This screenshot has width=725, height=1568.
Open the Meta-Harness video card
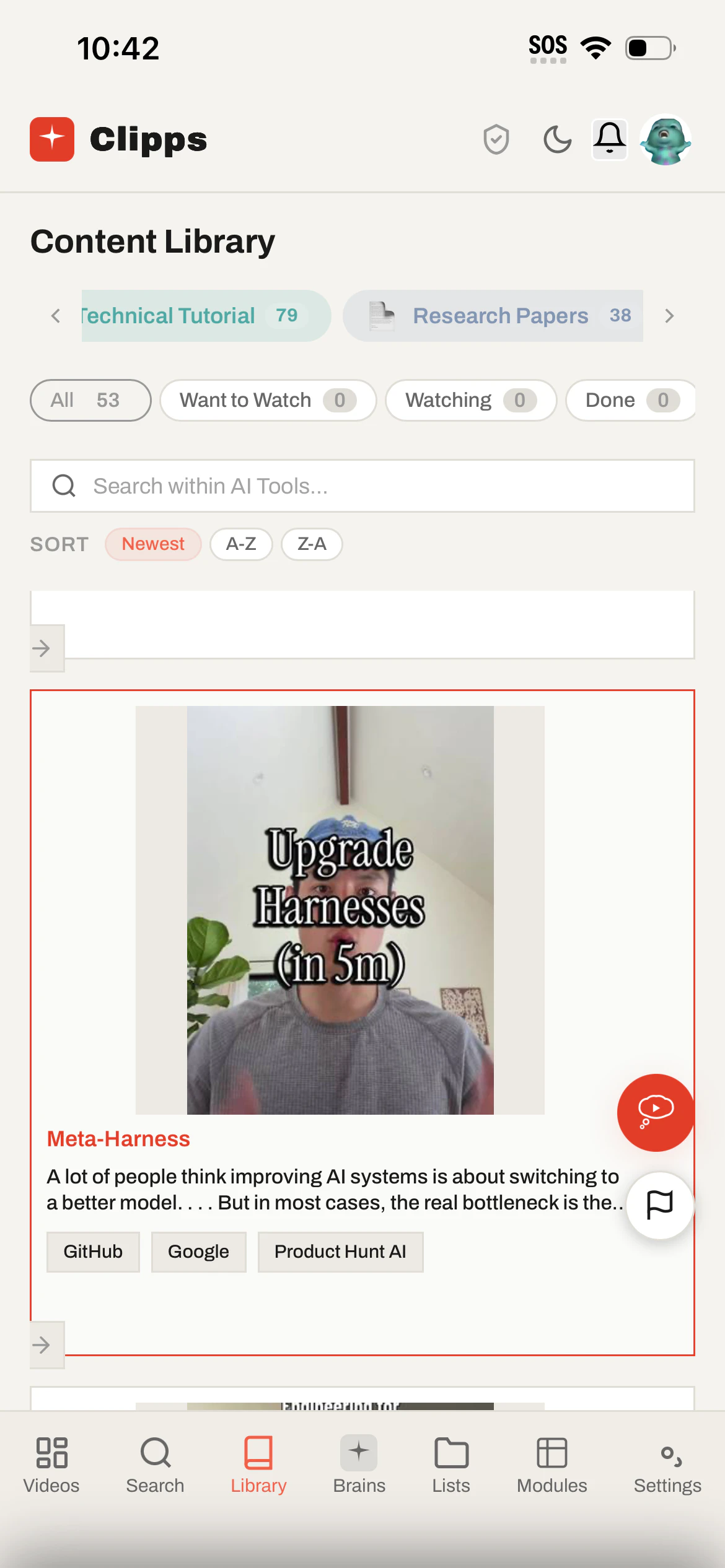point(362,1022)
